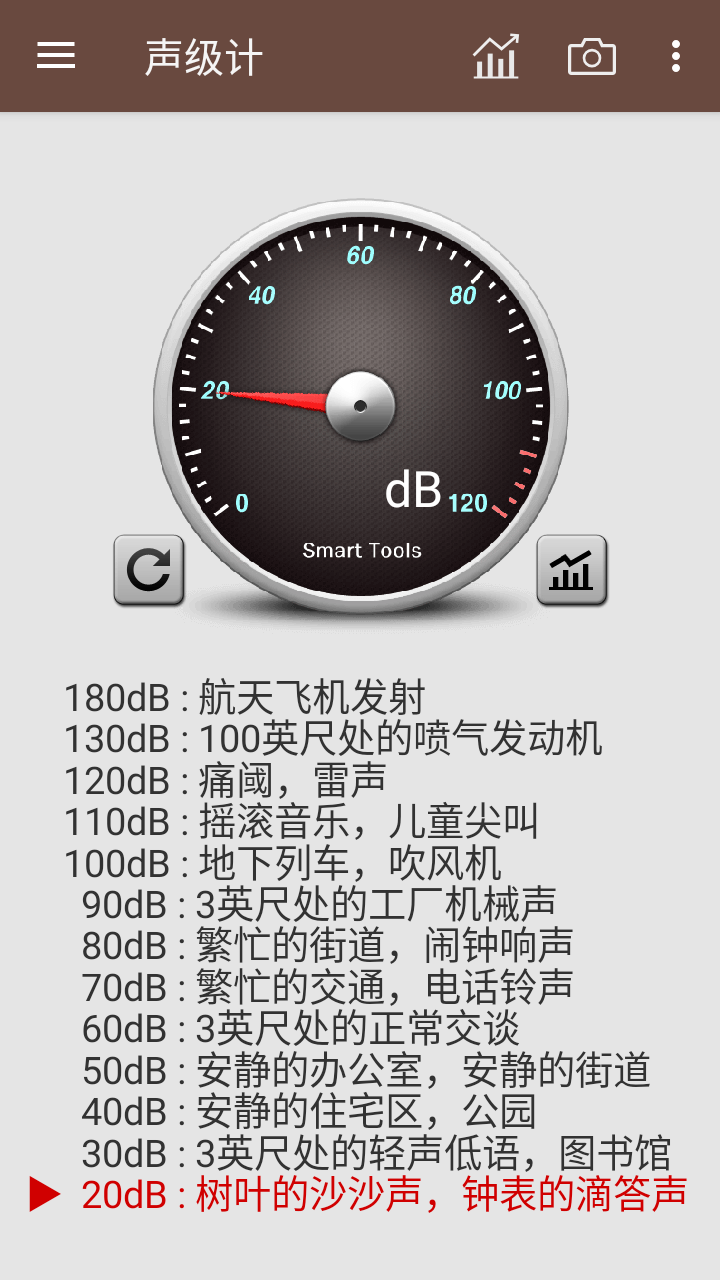The width and height of the screenshot is (720, 1280).
Task: Open the statistics graph from the toolbar
Action: tap(495, 56)
